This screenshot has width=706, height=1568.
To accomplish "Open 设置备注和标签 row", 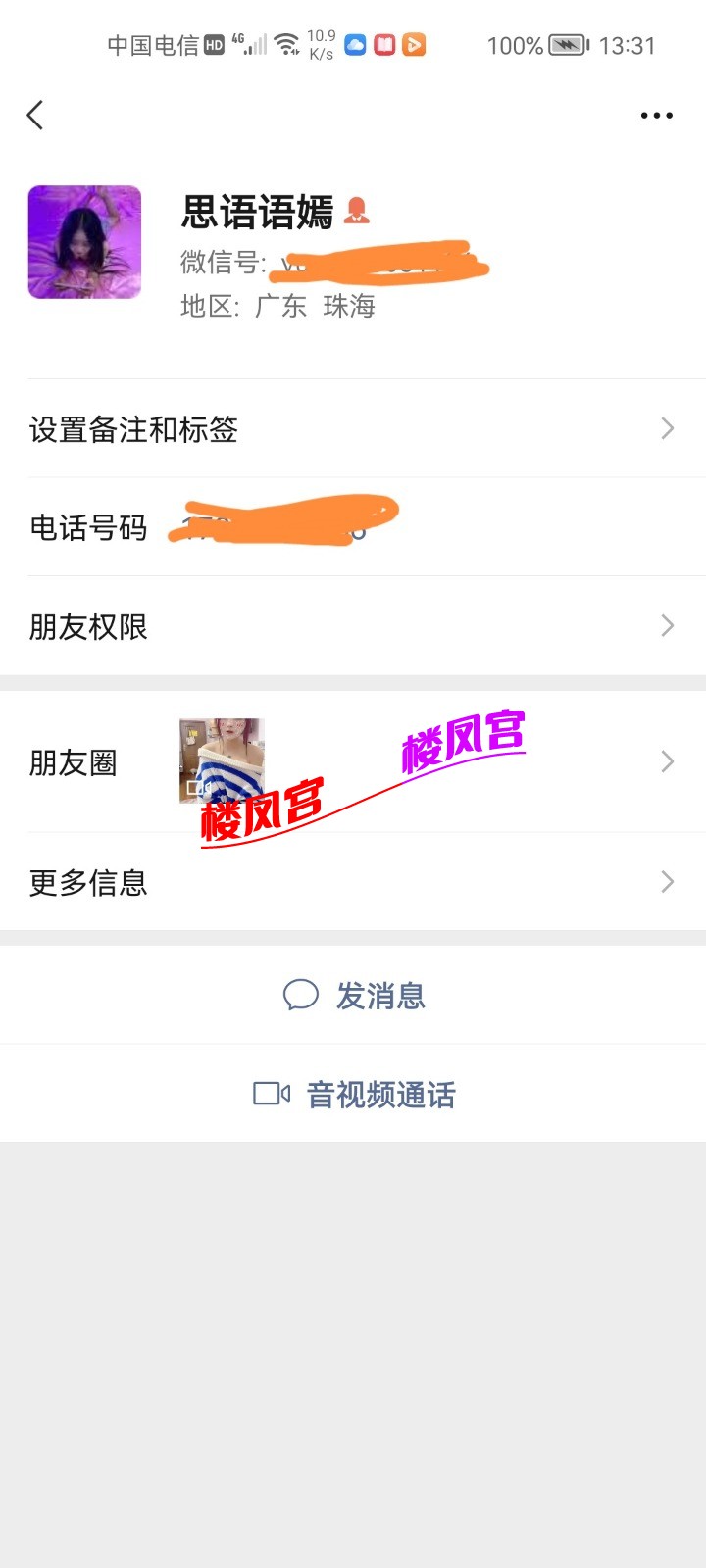I will tap(353, 429).
